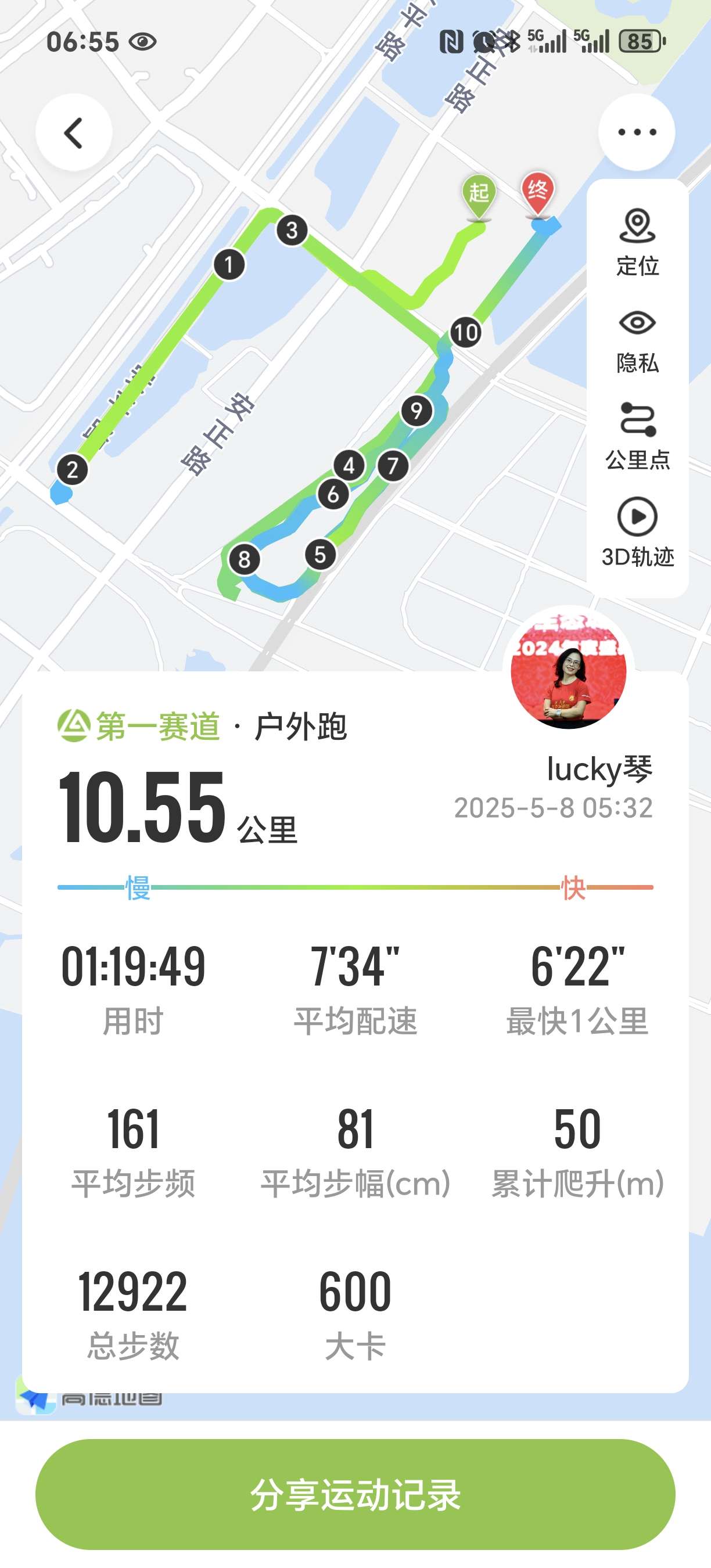711x1568 pixels.
Task: Tap kilometer marker 10 on the route
Action: click(x=465, y=332)
